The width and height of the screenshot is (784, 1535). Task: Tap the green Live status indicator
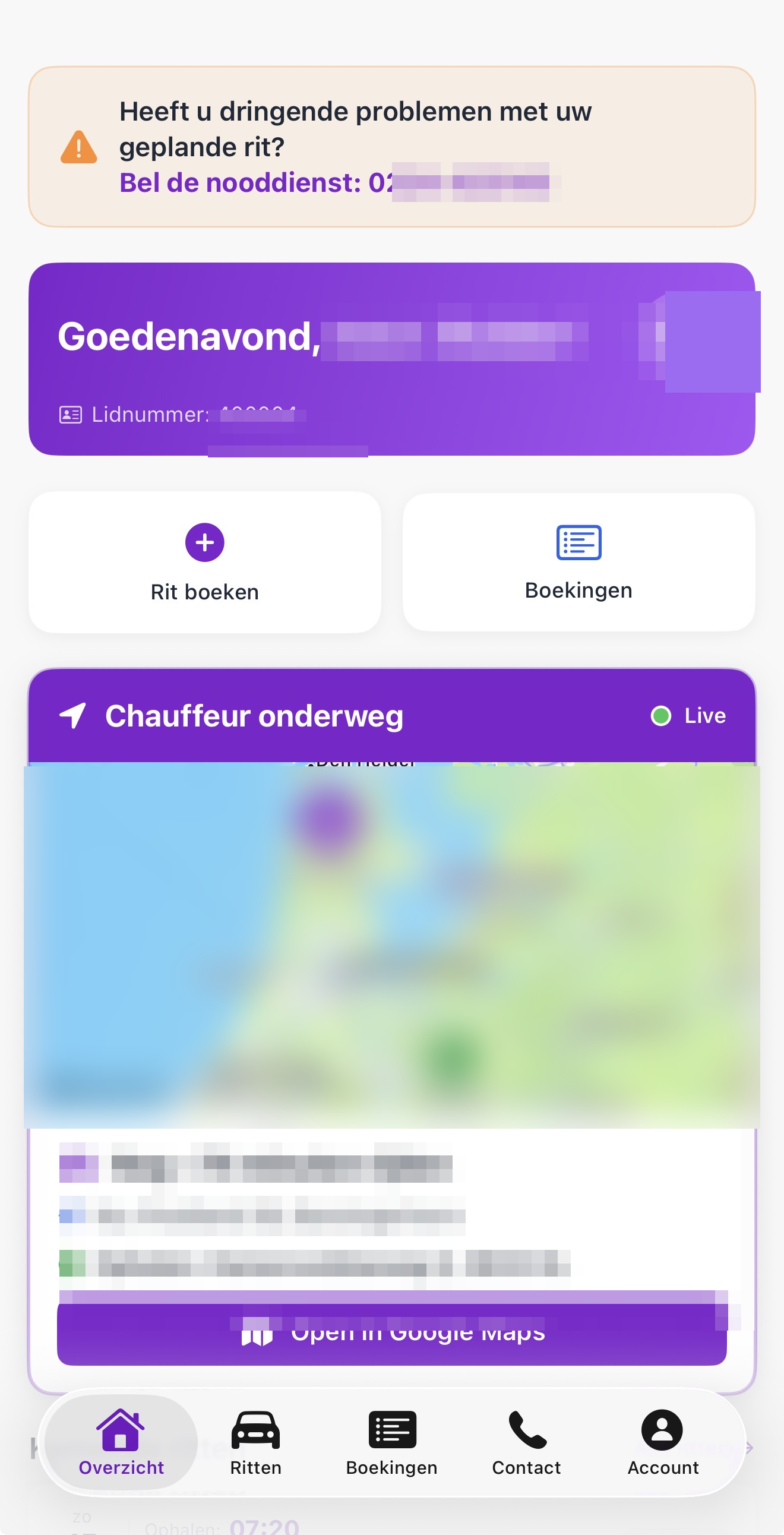(x=662, y=716)
